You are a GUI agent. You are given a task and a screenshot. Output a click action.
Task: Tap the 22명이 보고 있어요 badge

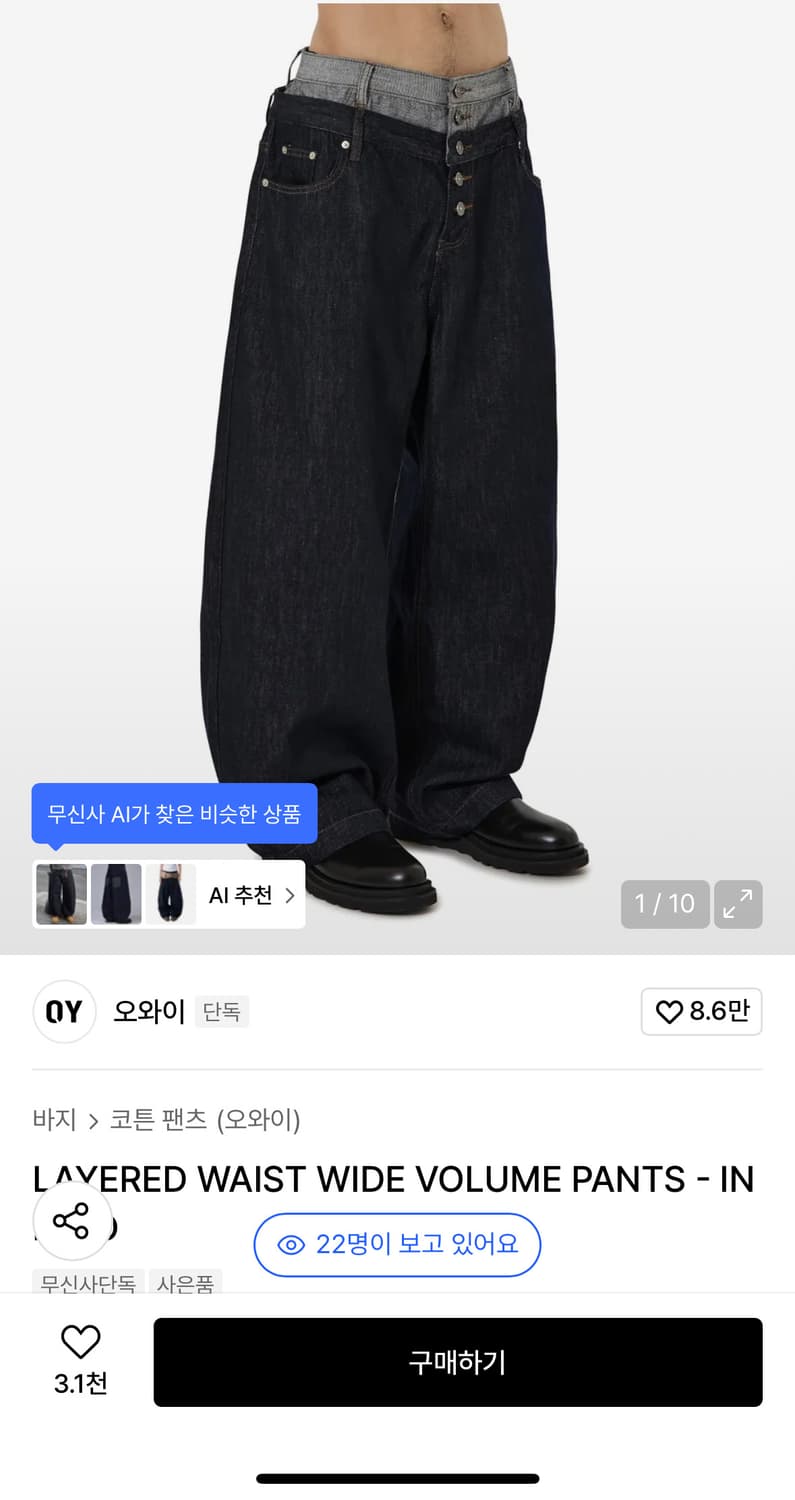tap(396, 1245)
